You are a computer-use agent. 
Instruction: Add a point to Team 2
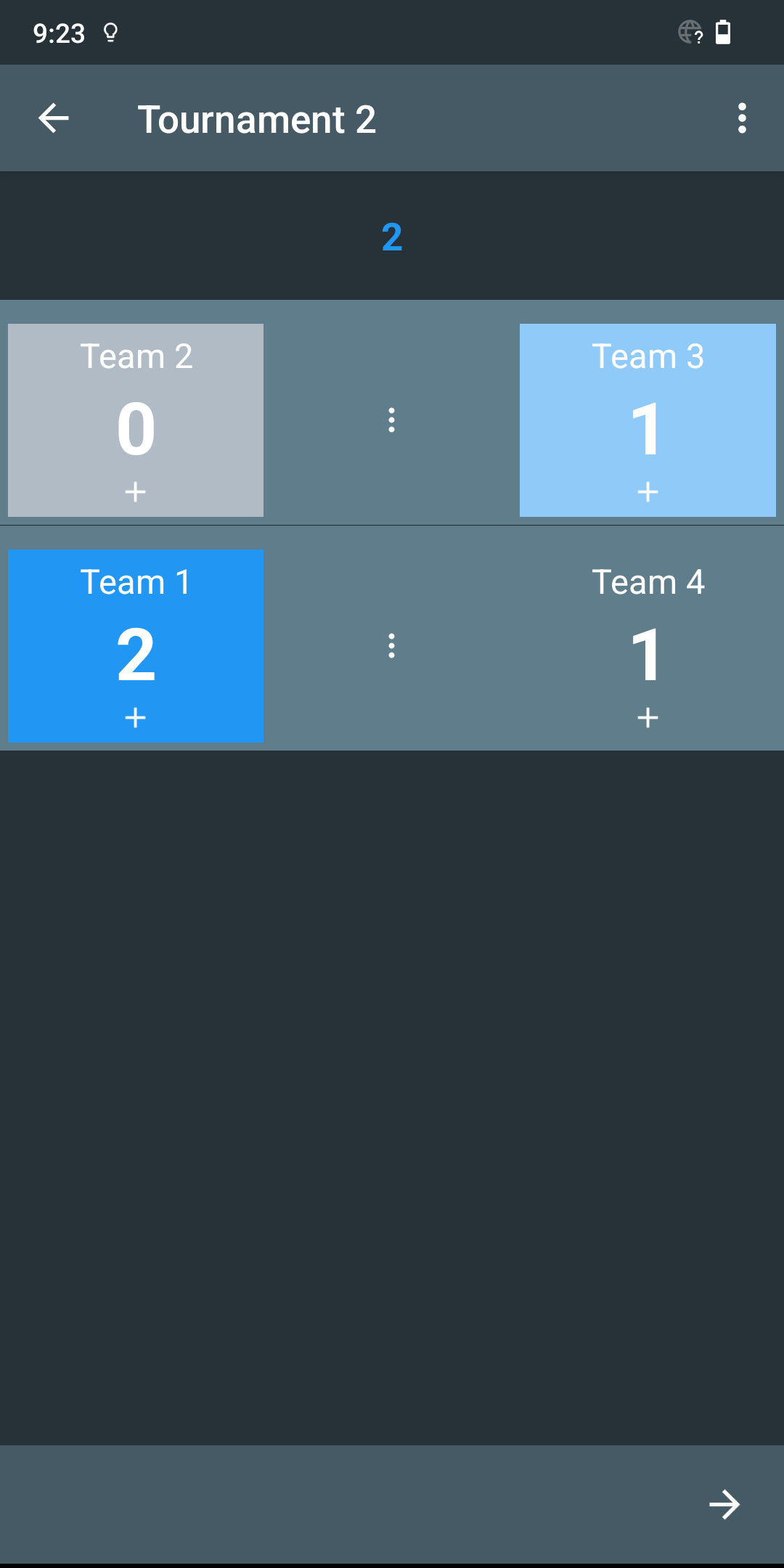(135, 491)
